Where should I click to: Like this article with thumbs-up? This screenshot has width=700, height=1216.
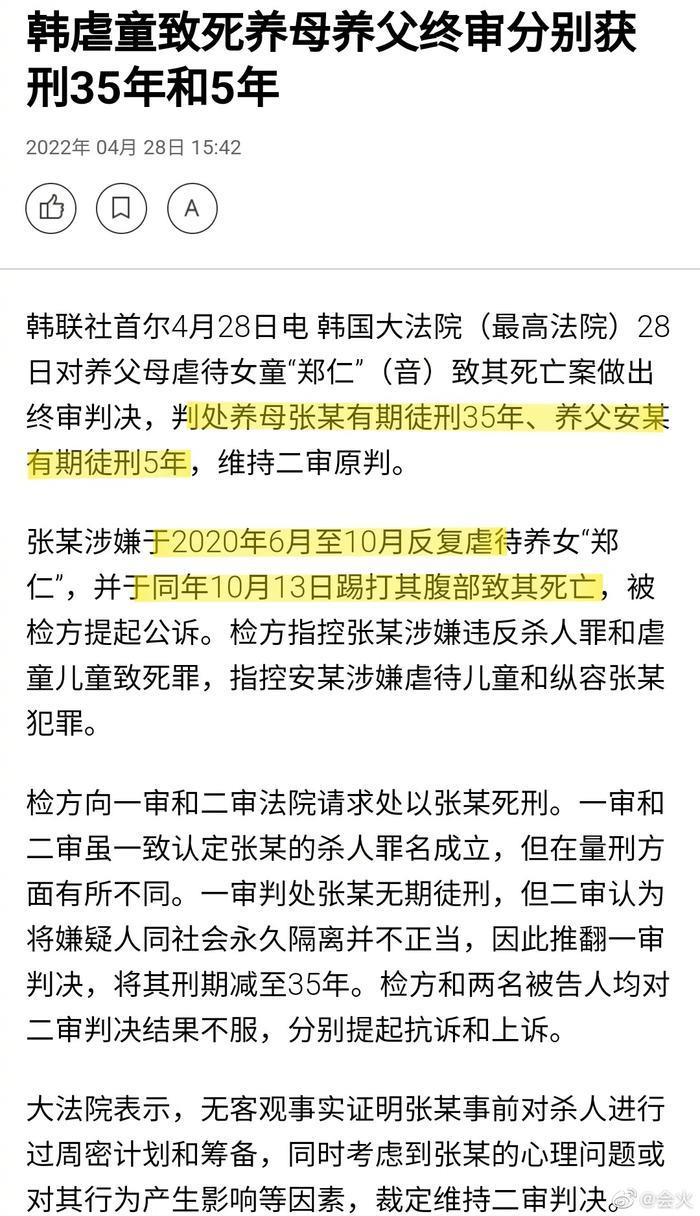[x=51, y=208]
